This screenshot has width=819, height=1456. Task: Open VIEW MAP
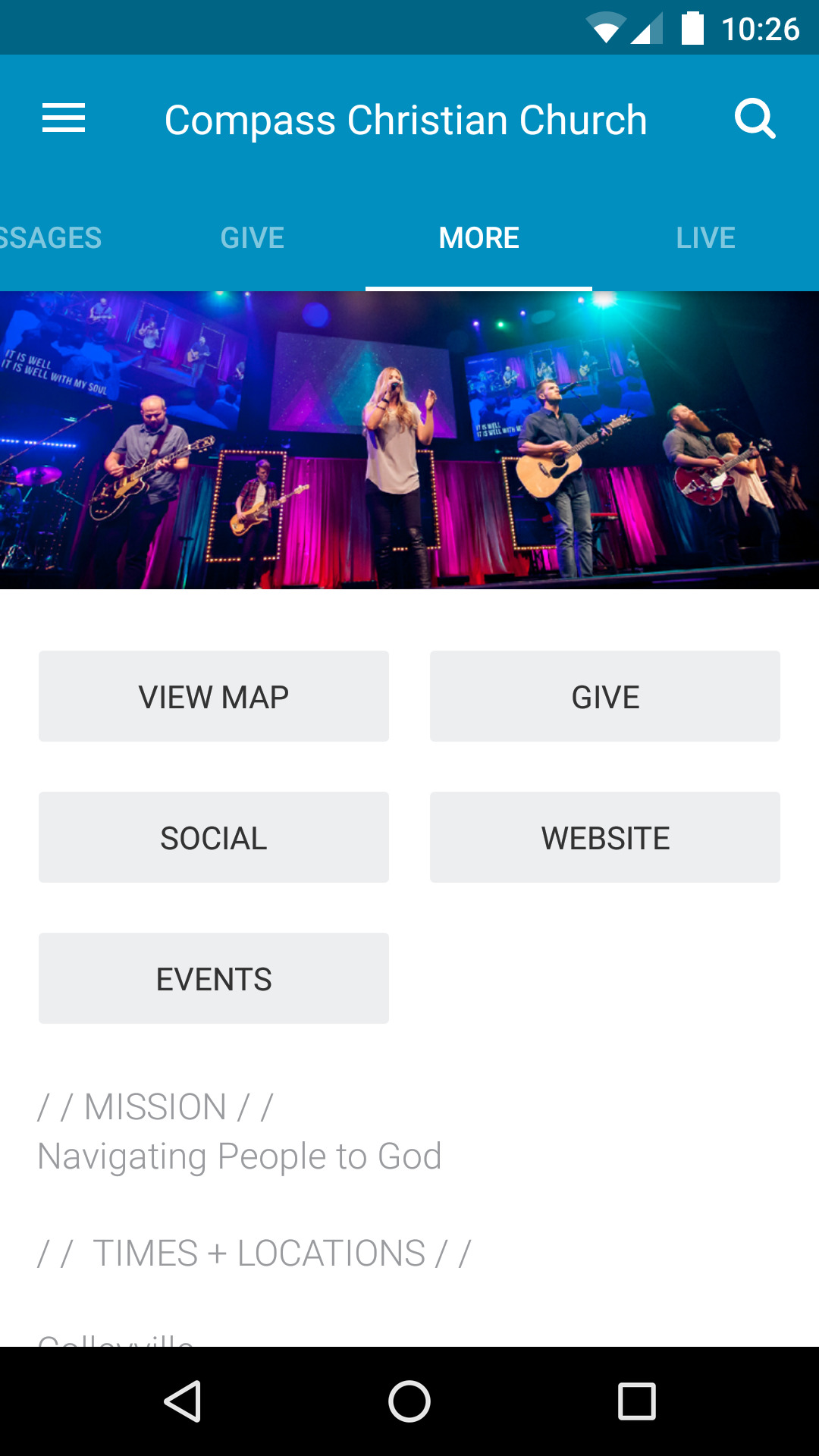[x=213, y=695]
